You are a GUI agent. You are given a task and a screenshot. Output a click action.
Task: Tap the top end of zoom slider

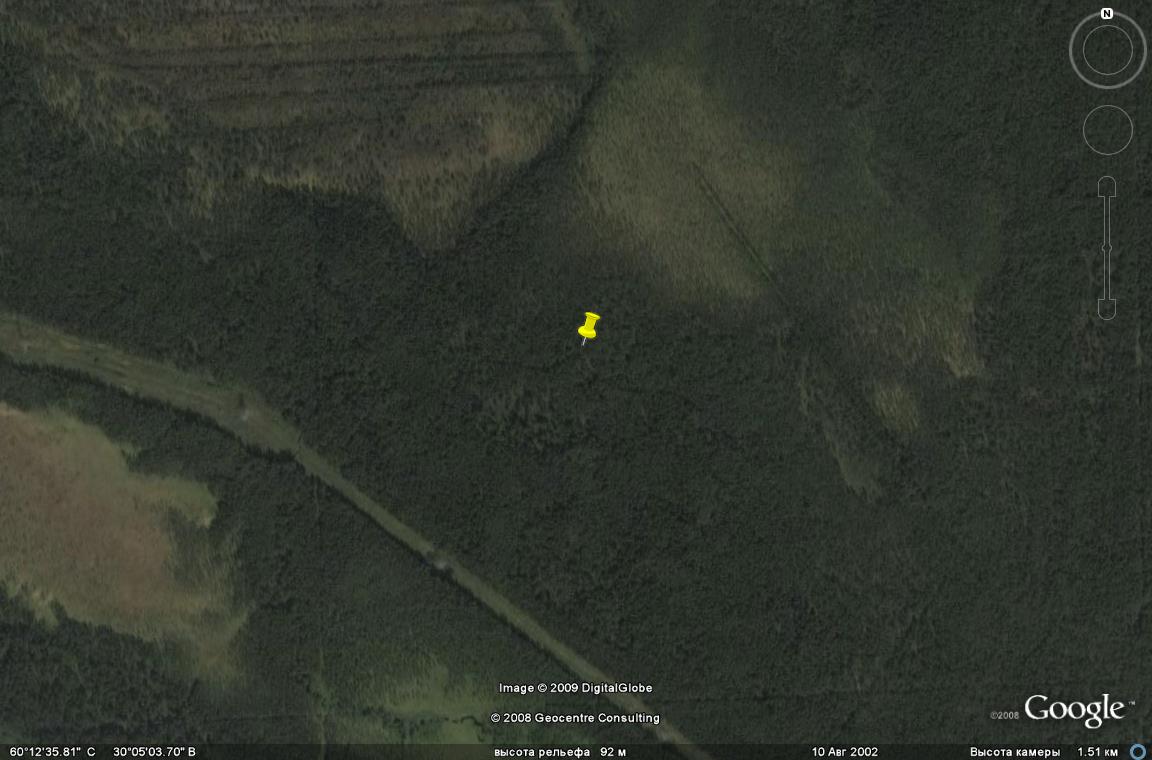[1107, 186]
